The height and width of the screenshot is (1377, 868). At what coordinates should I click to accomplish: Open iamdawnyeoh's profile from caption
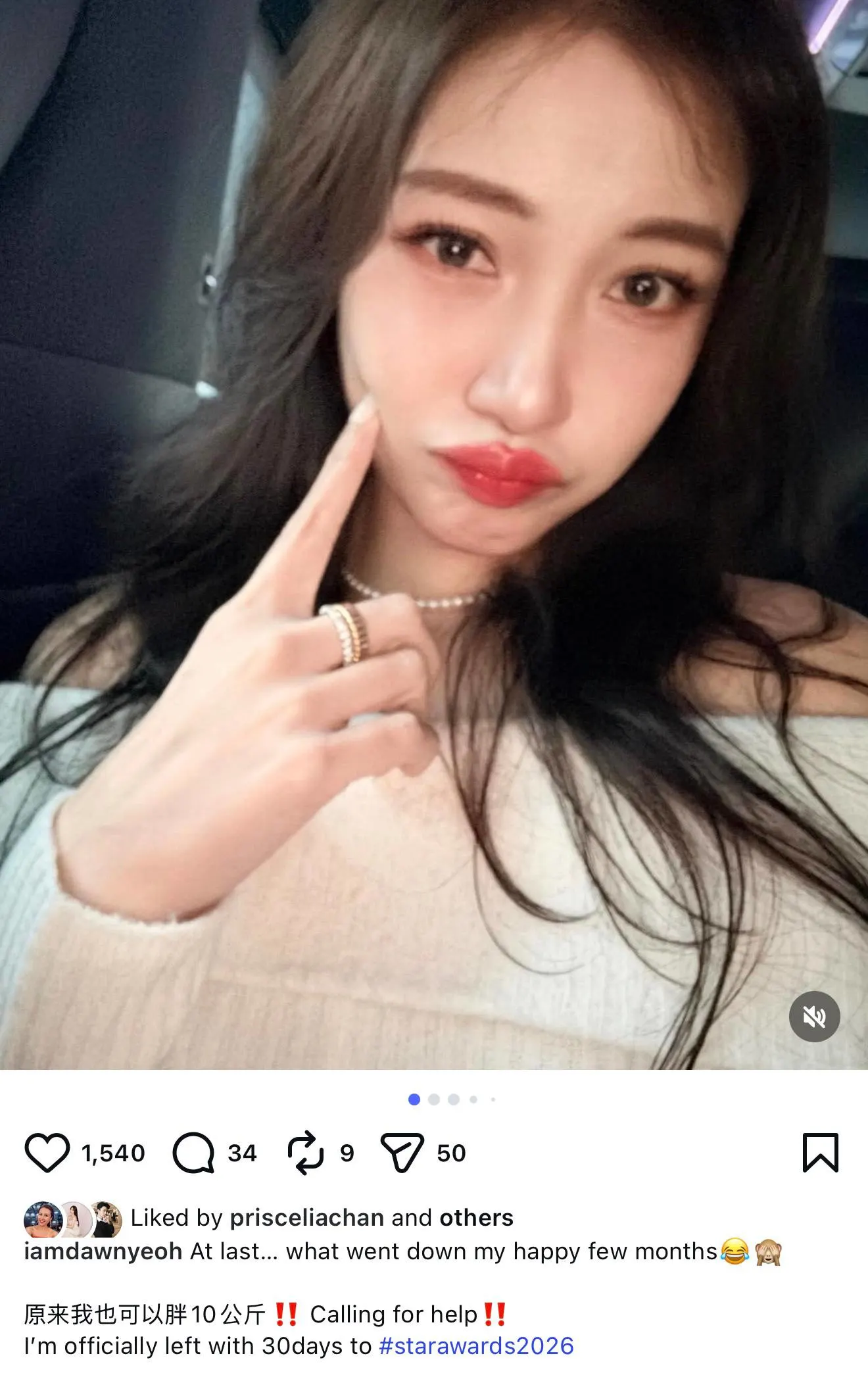pos(103,1251)
